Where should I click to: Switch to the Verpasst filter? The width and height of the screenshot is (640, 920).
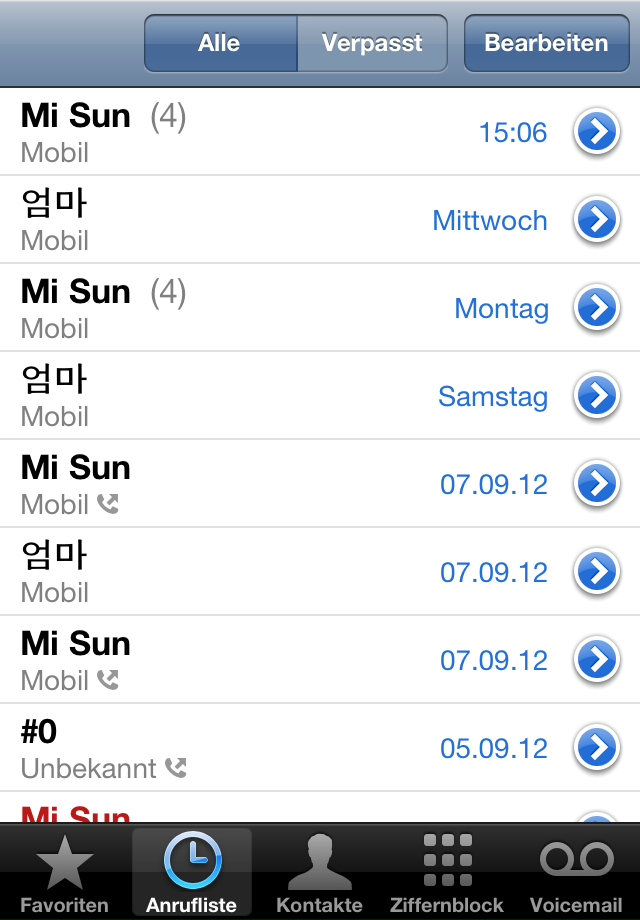pos(372,44)
